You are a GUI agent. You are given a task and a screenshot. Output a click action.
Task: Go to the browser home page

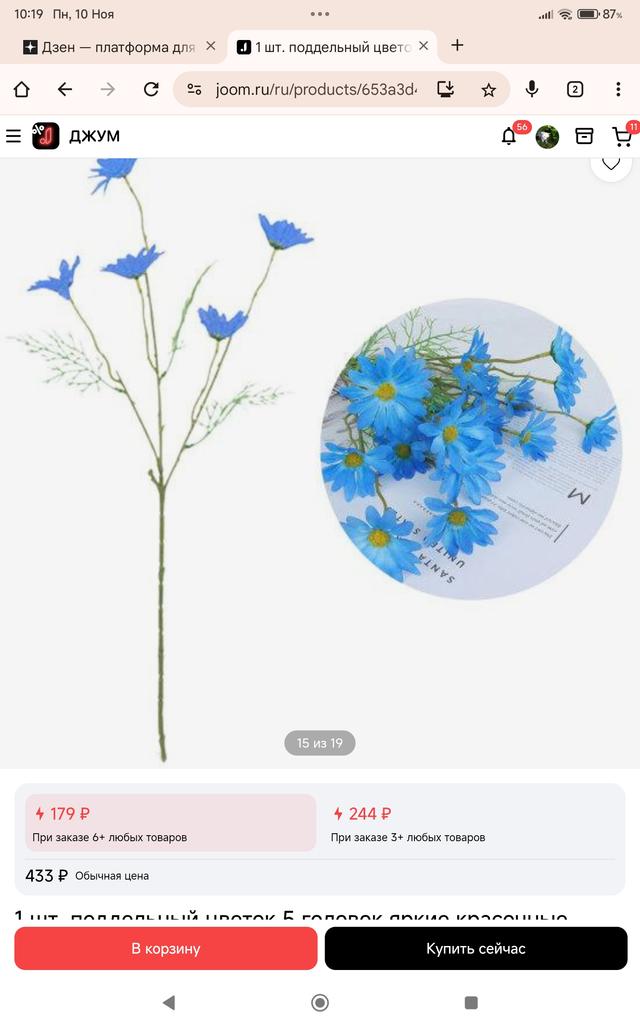[21, 89]
